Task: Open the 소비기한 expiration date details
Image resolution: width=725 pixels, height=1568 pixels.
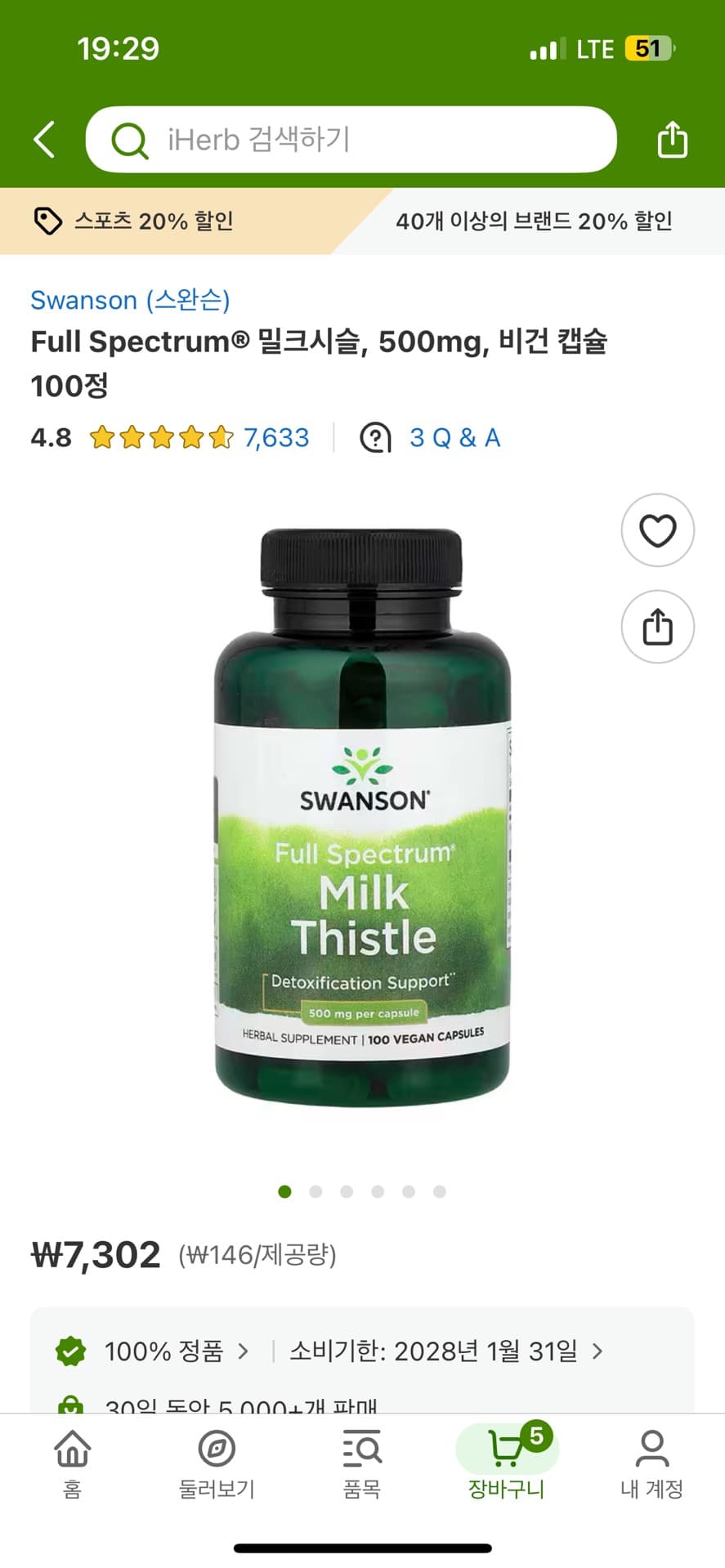Action: click(x=445, y=1351)
